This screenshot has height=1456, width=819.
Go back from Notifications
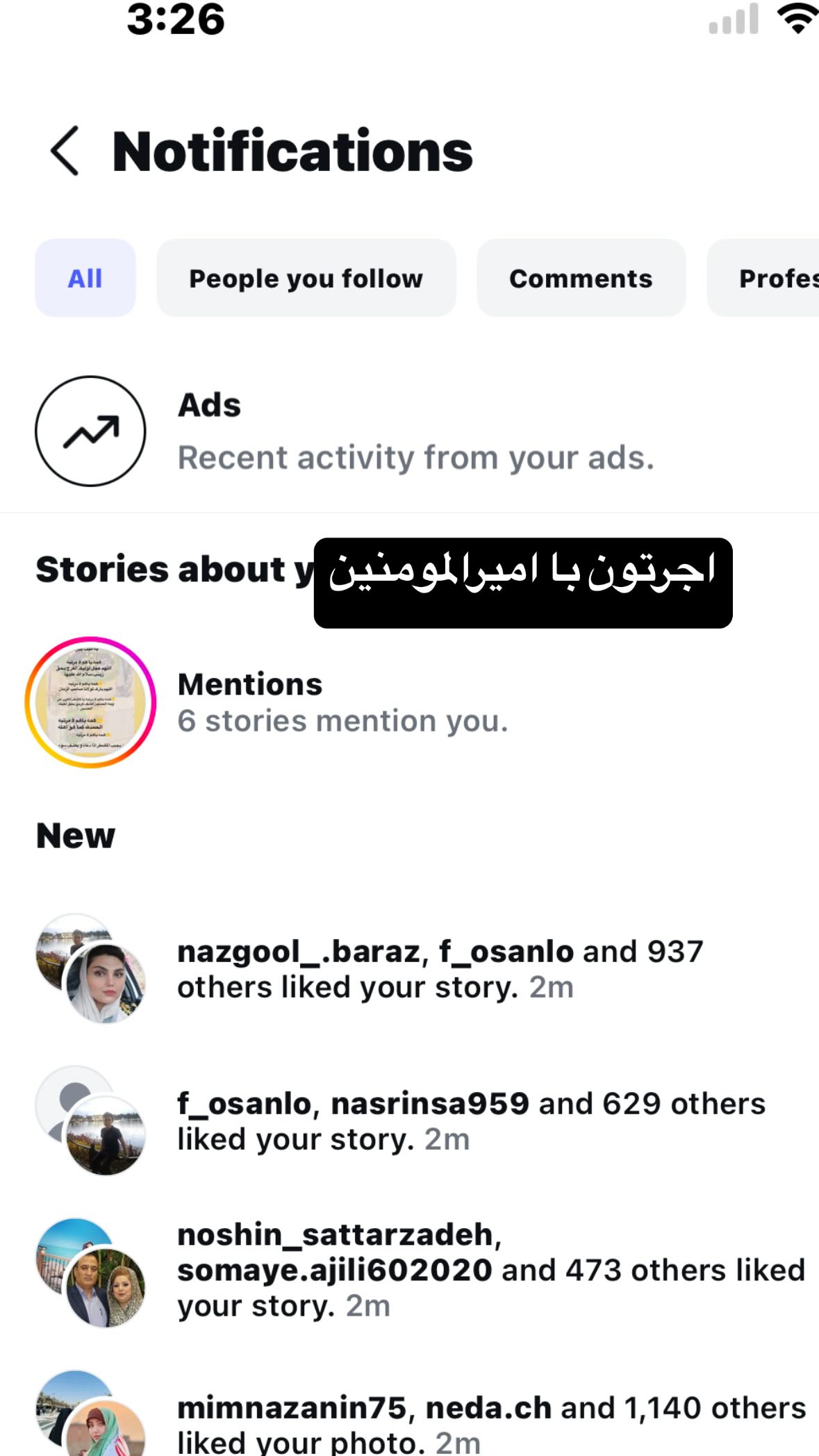point(65,151)
